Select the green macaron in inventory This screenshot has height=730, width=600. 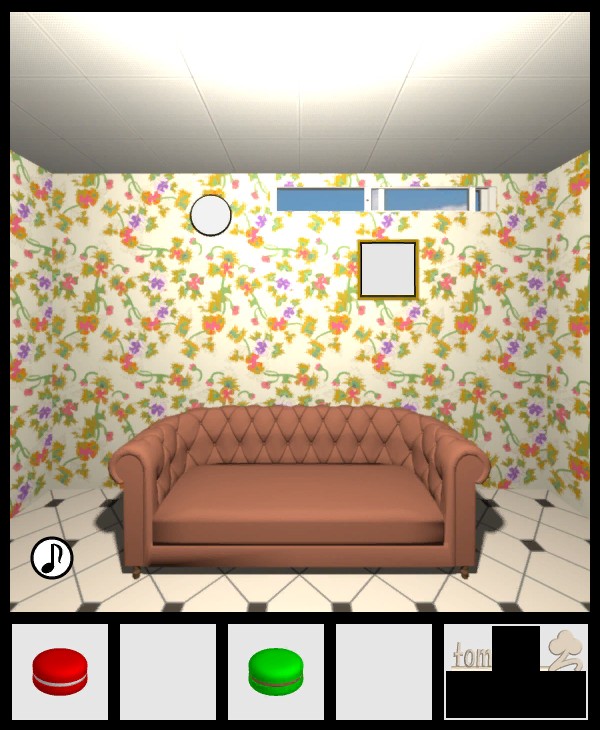click(x=276, y=671)
